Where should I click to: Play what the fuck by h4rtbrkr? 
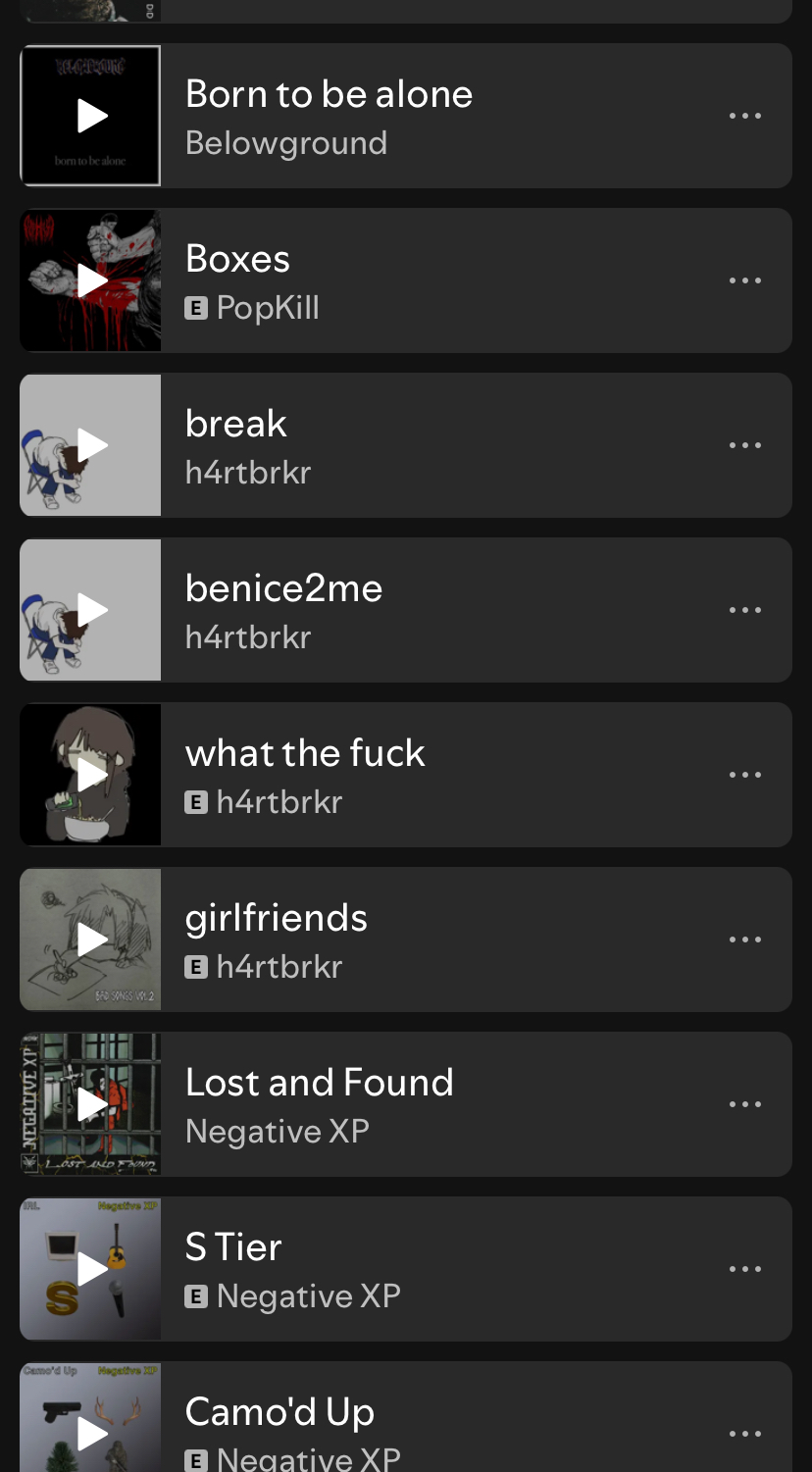click(91, 775)
